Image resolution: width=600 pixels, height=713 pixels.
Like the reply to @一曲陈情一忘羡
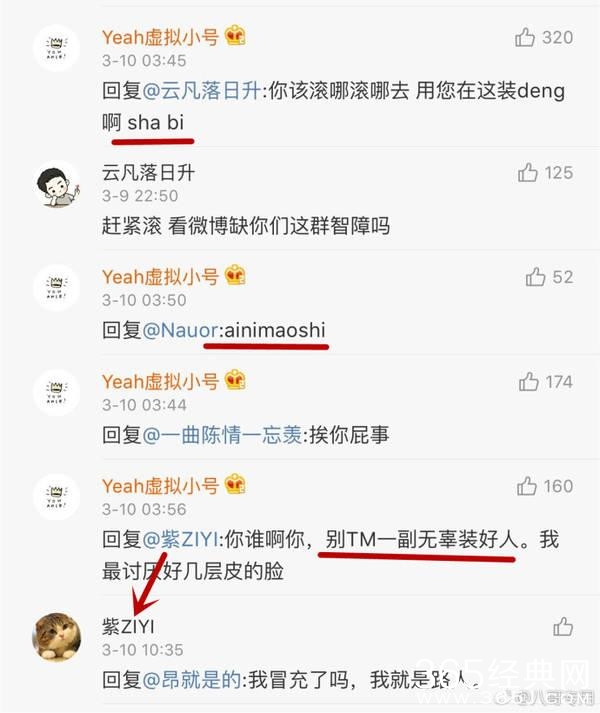(x=528, y=381)
